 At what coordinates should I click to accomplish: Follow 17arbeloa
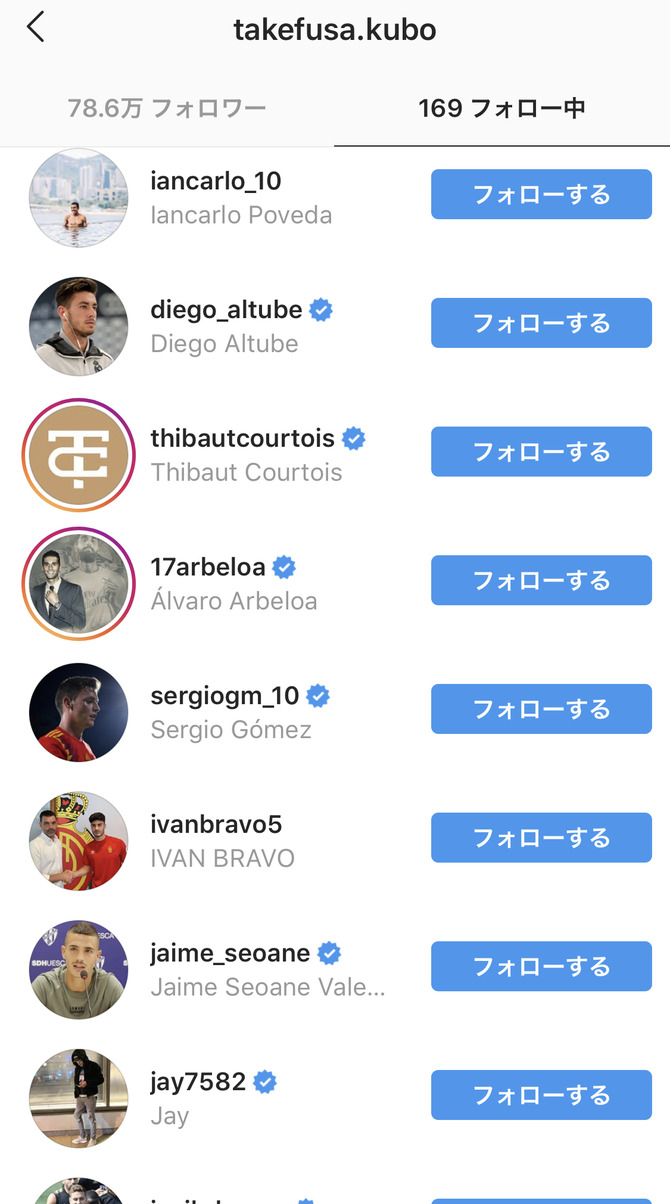[x=541, y=581]
